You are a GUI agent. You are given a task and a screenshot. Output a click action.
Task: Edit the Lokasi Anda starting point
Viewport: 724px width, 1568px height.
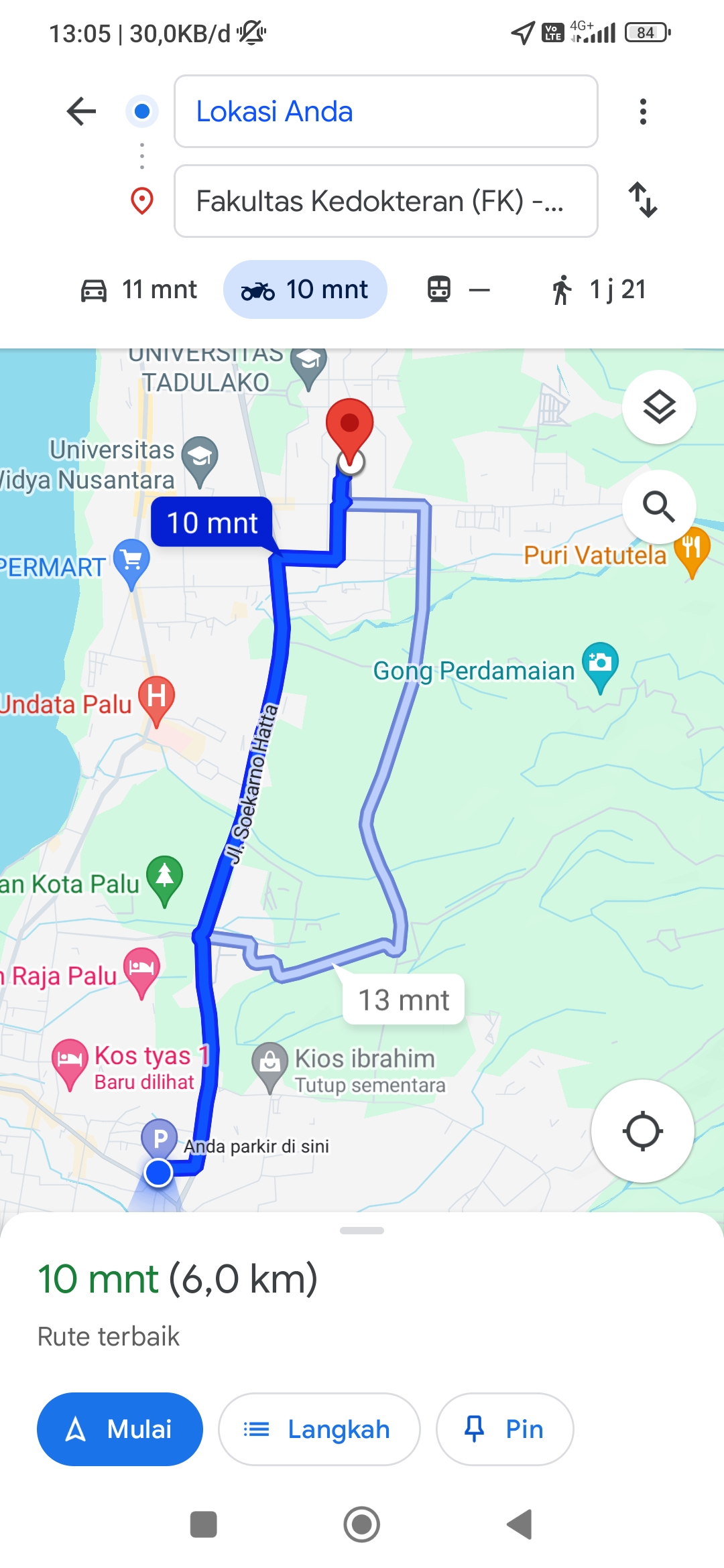385,111
